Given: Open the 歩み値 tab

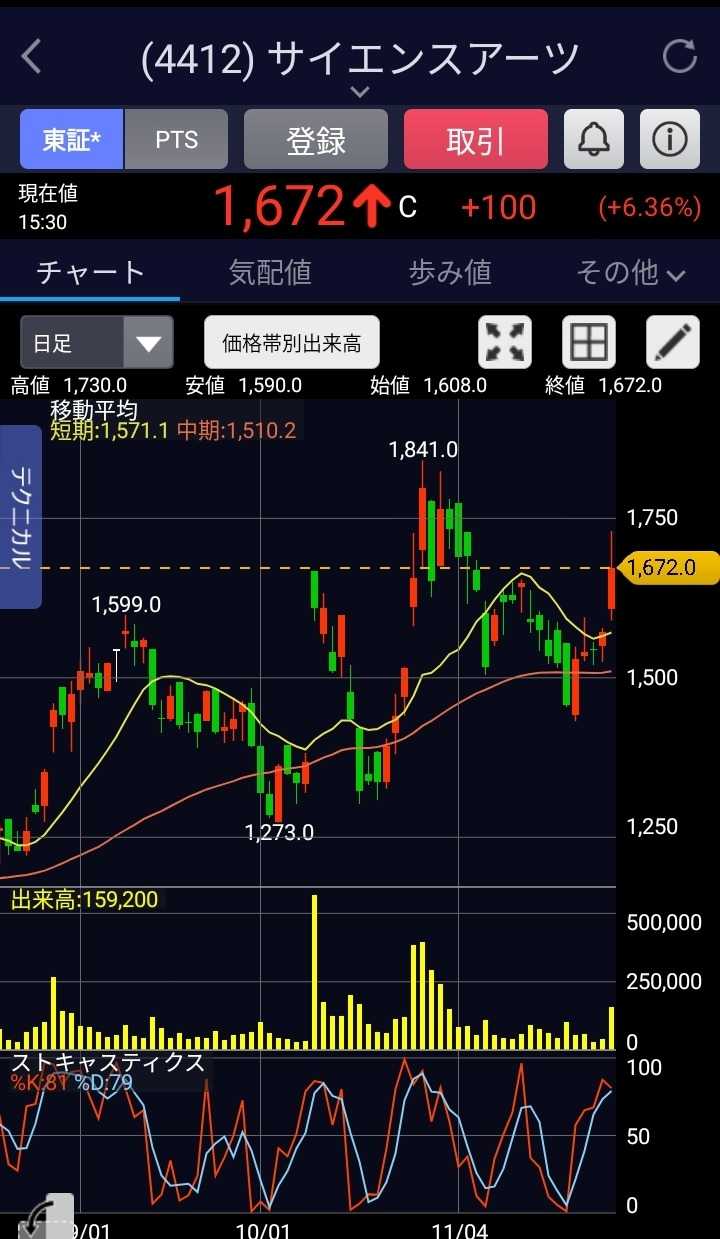Looking at the screenshot, I should pyautogui.click(x=450, y=272).
